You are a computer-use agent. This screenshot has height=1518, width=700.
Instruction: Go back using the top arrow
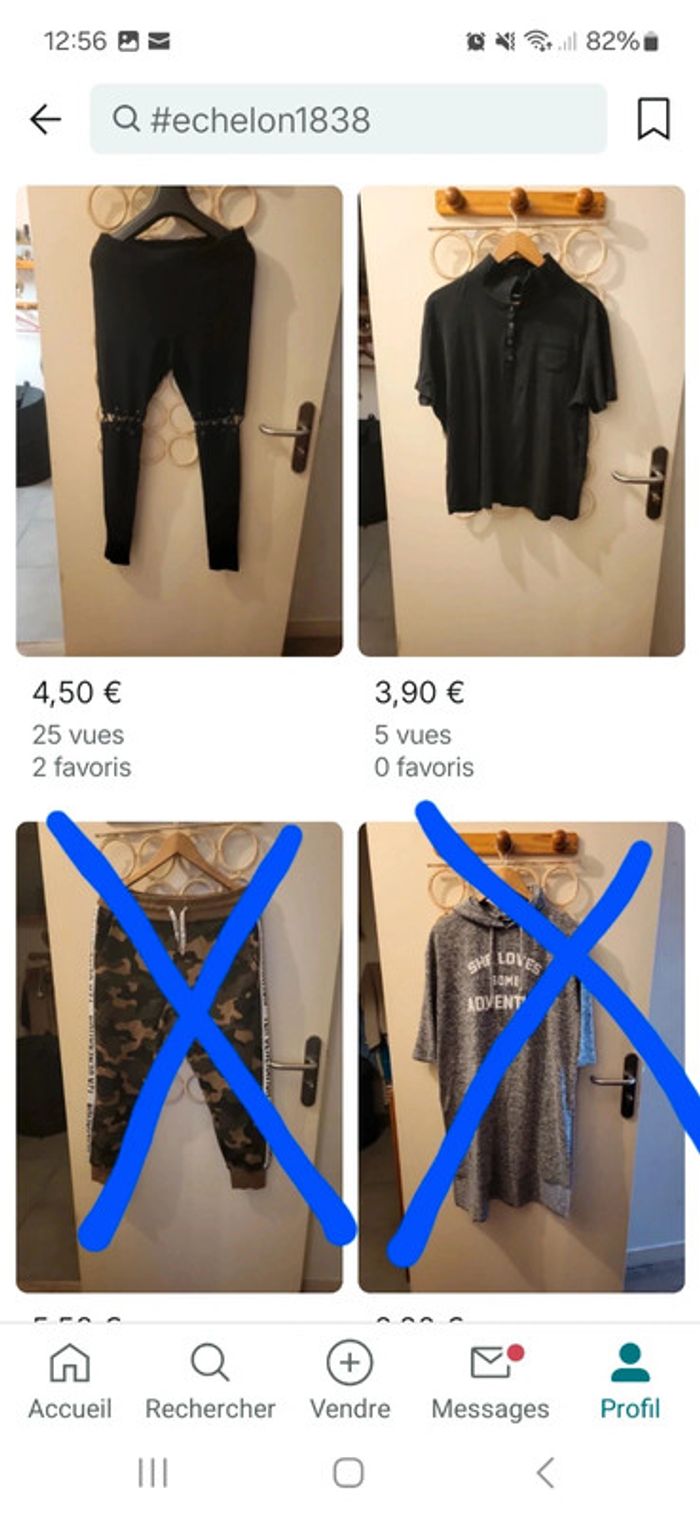(45, 120)
